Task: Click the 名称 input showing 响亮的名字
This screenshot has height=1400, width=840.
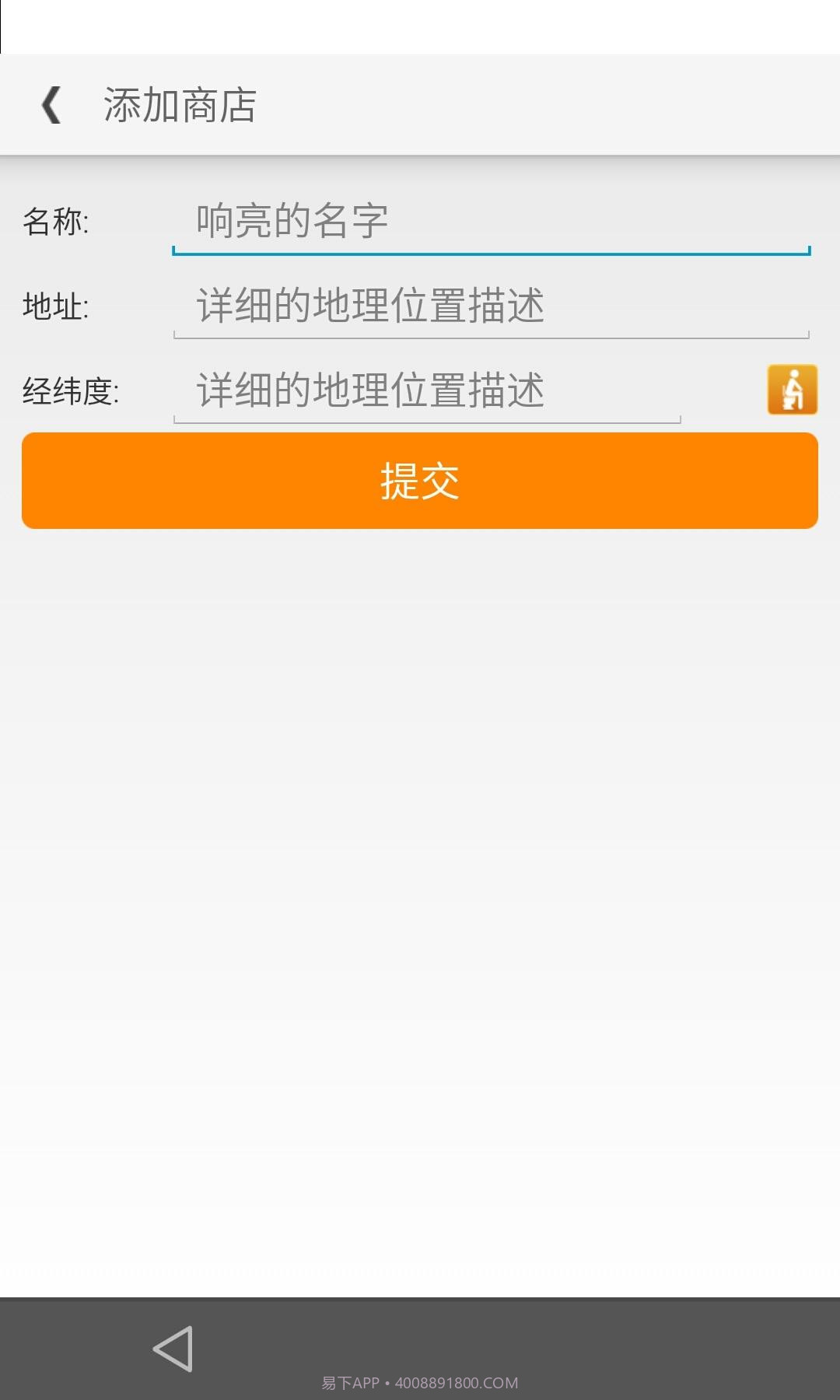Action: (x=490, y=224)
